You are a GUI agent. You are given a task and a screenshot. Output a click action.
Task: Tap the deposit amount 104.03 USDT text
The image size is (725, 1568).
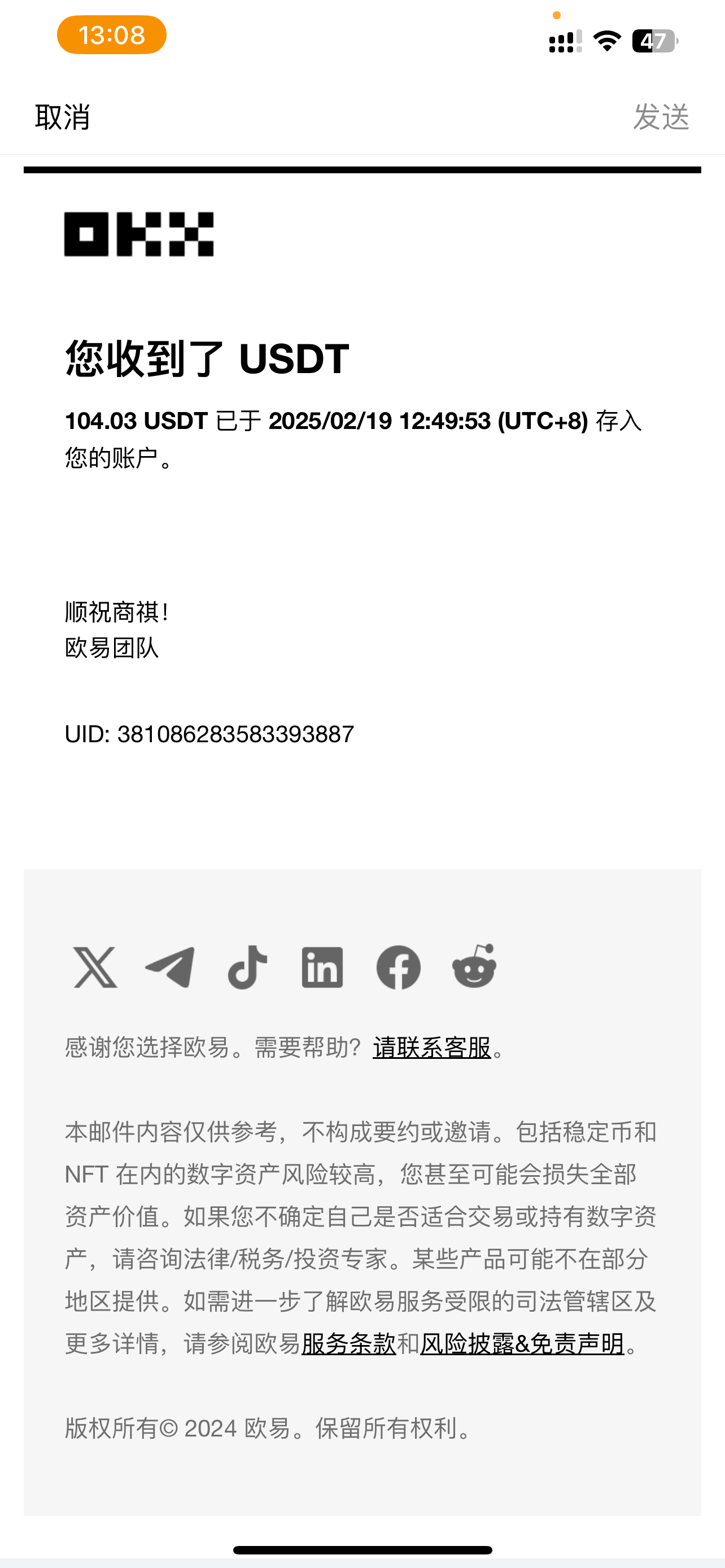136,421
